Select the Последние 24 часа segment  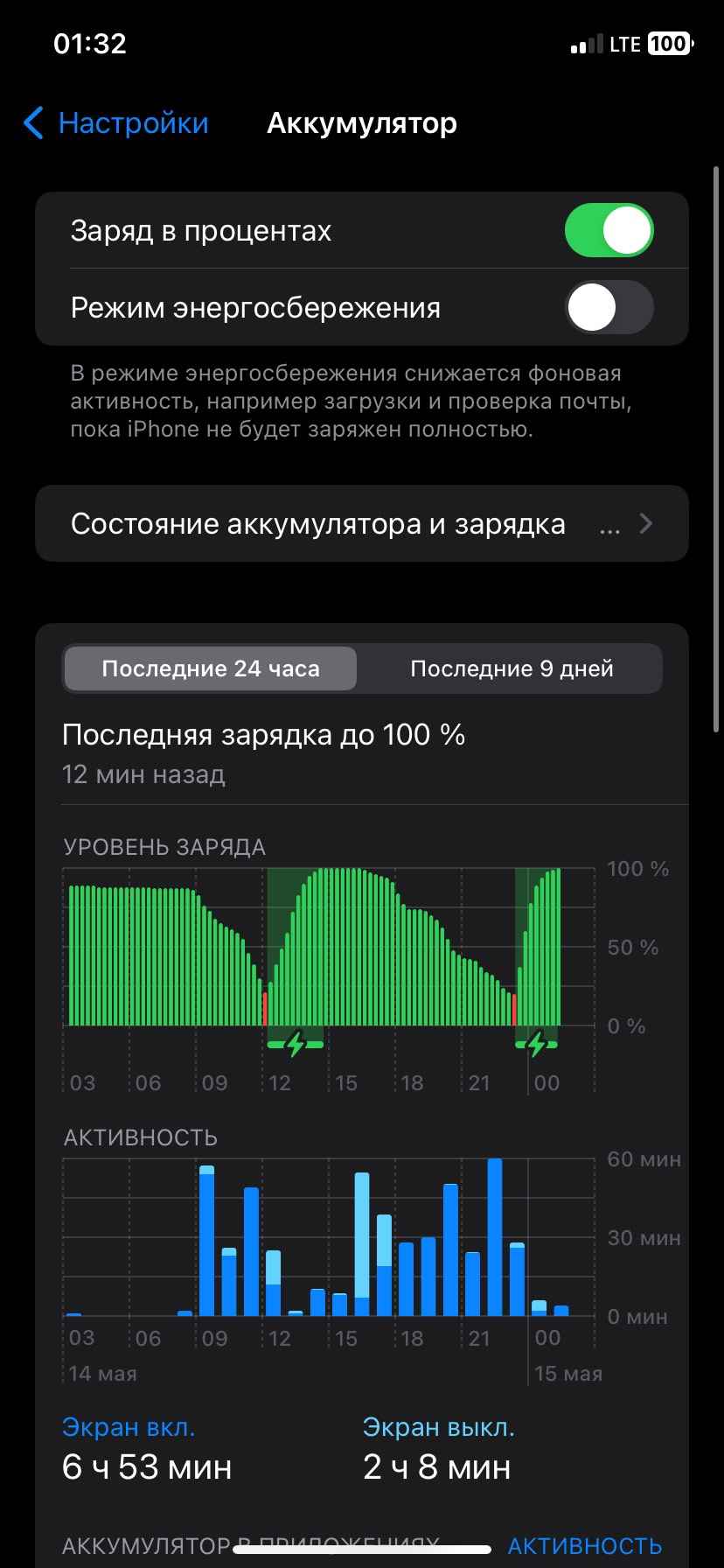(x=211, y=669)
